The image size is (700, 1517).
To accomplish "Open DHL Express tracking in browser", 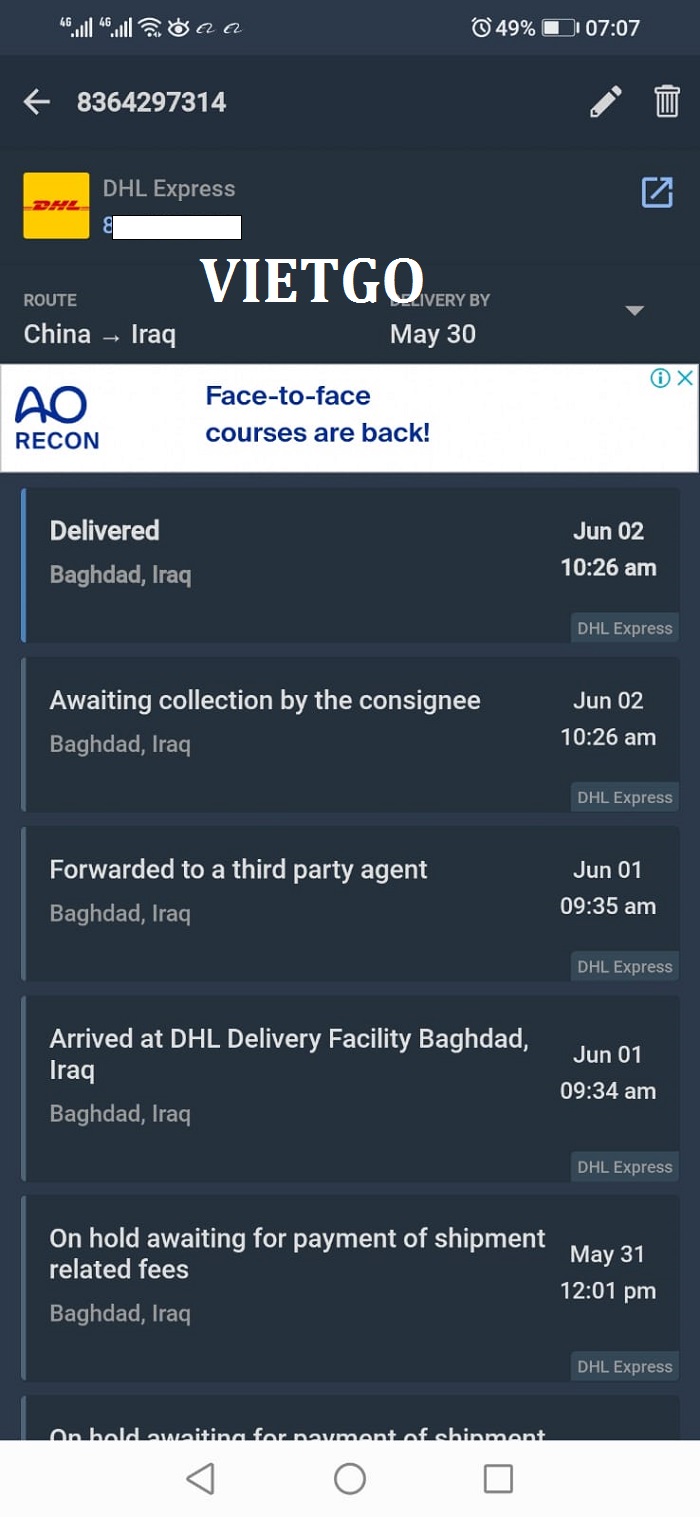I will pyautogui.click(x=657, y=192).
